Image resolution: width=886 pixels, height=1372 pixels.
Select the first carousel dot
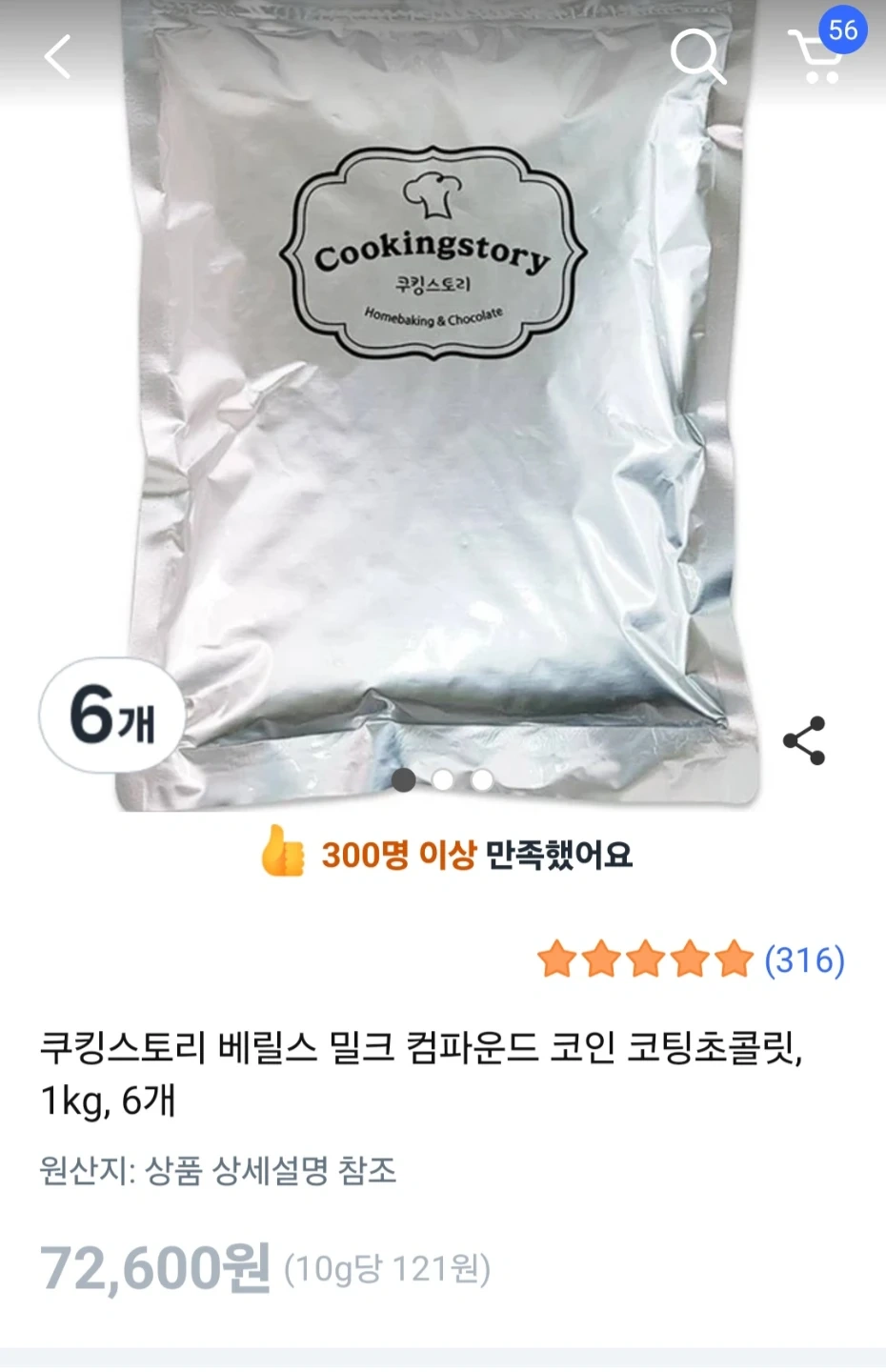[403, 780]
